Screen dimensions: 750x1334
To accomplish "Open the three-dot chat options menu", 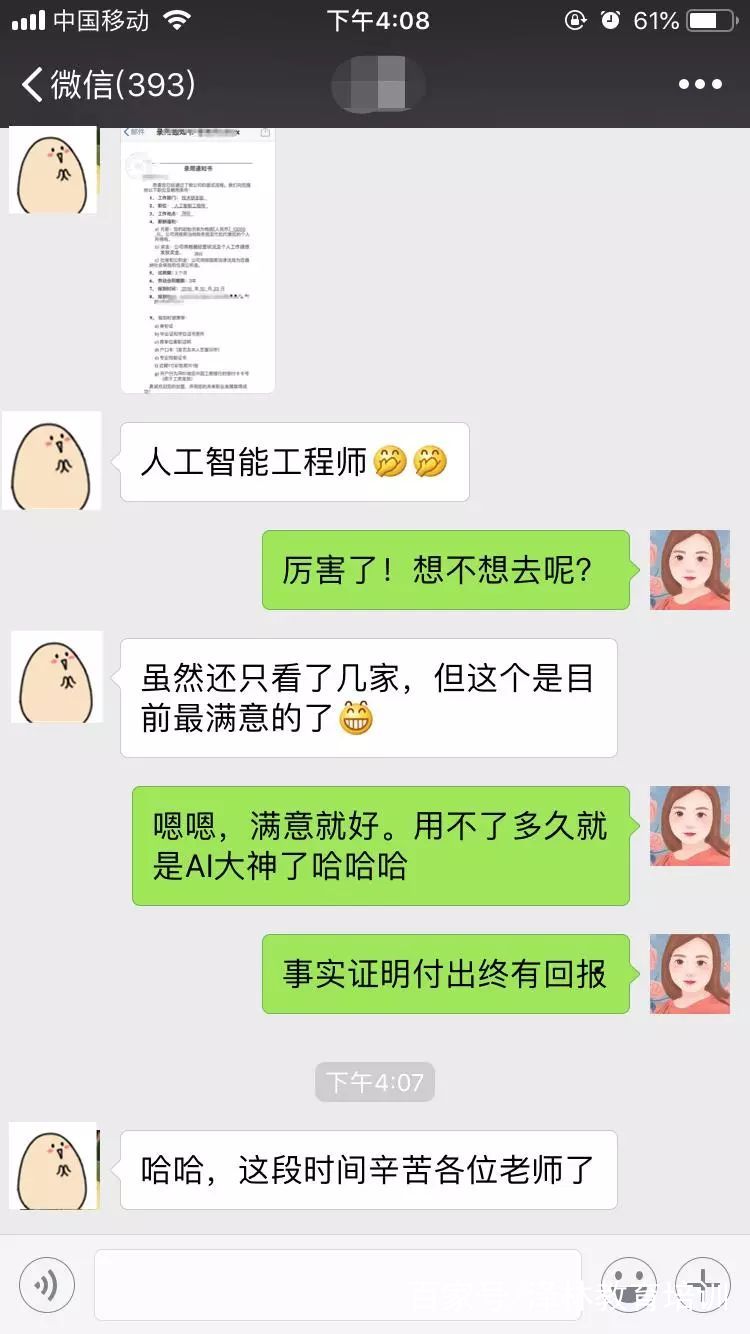I will pos(700,85).
